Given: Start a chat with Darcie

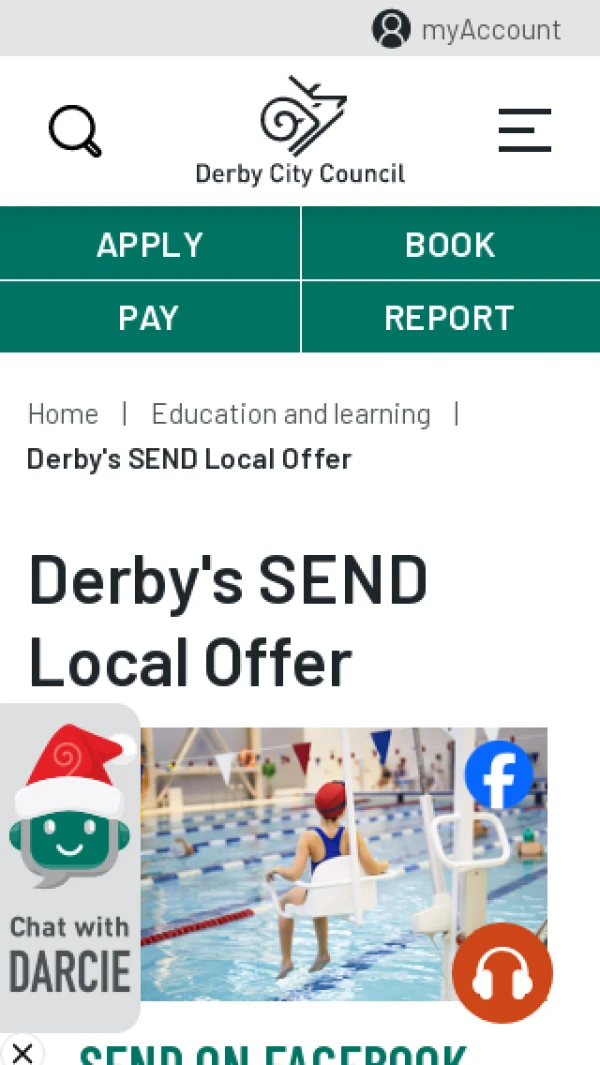Looking at the screenshot, I should 70,865.
